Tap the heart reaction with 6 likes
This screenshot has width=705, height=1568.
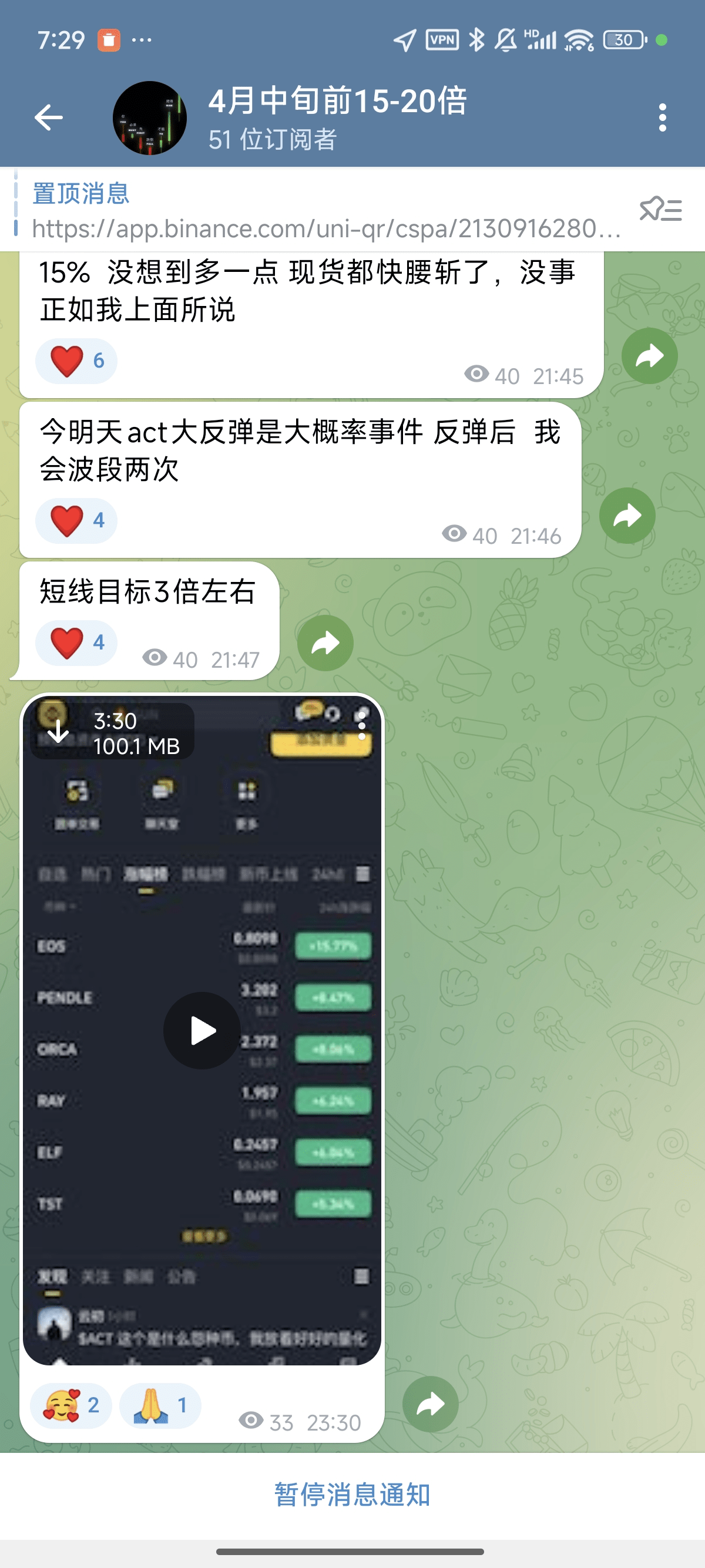coord(76,361)
